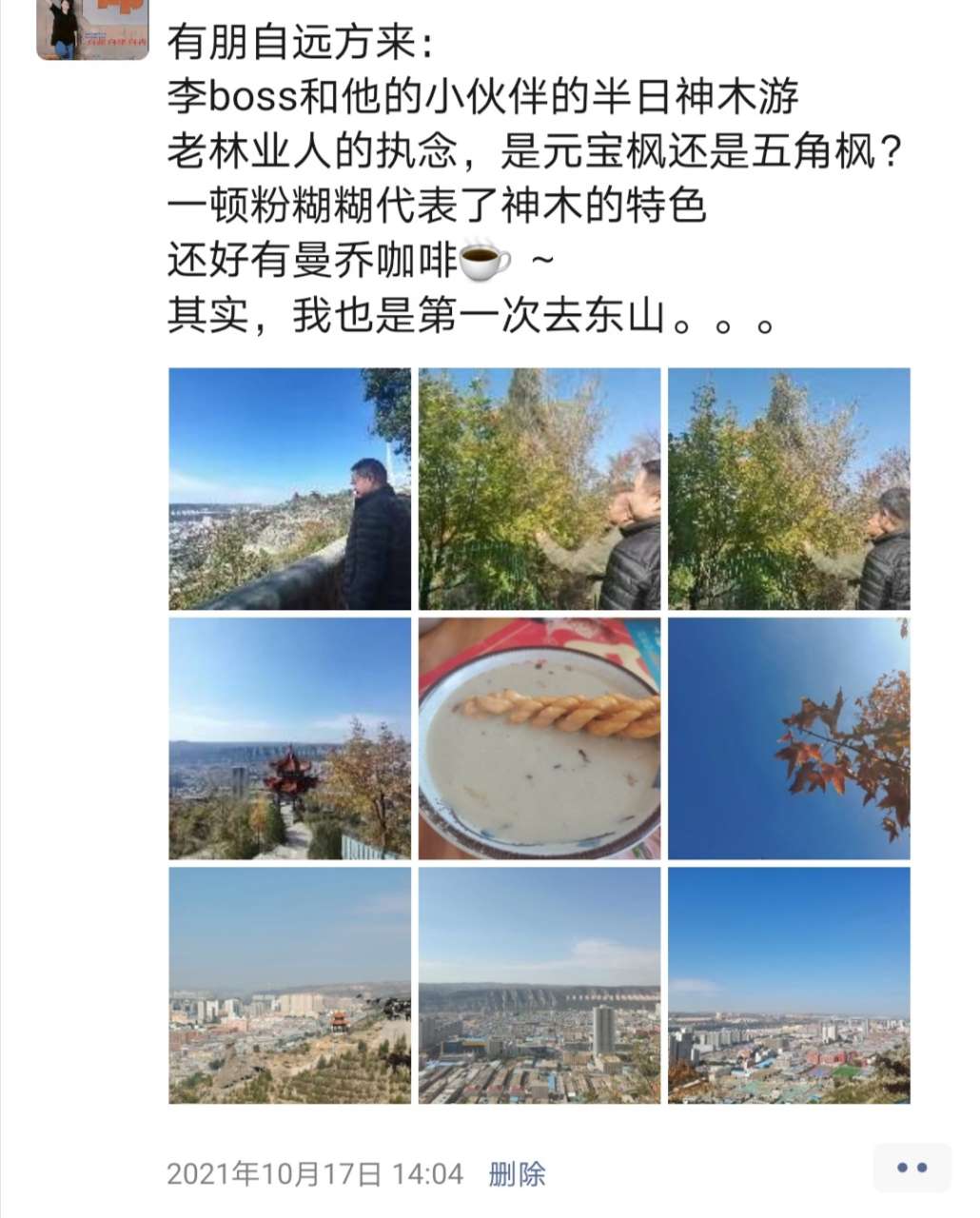The image size is (980, 1218).
Task: Open the red maple leaves photo
Action: [789, 738]
